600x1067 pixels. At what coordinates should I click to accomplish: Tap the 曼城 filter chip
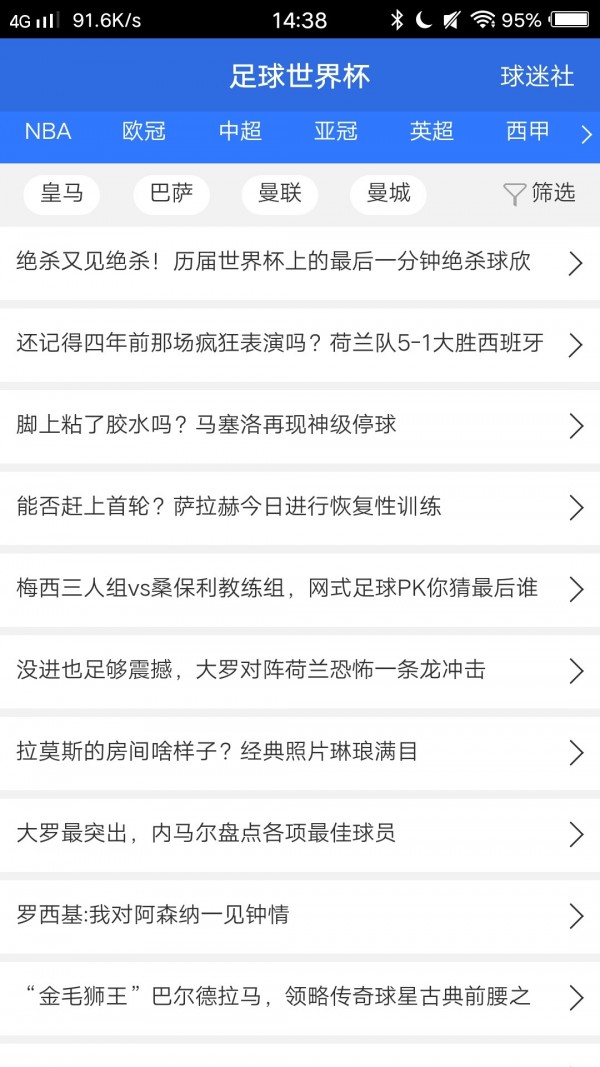pyautogui.click(x=388, y=194)
